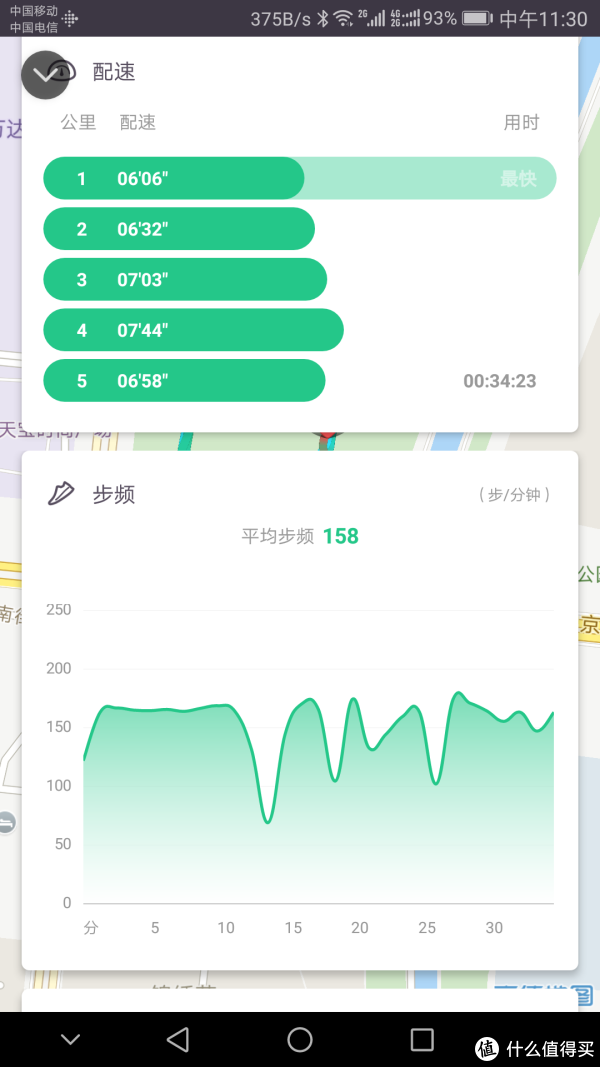Go to the home screen
This screenshot has height=1067, width=600.
tap(300, 1039)
